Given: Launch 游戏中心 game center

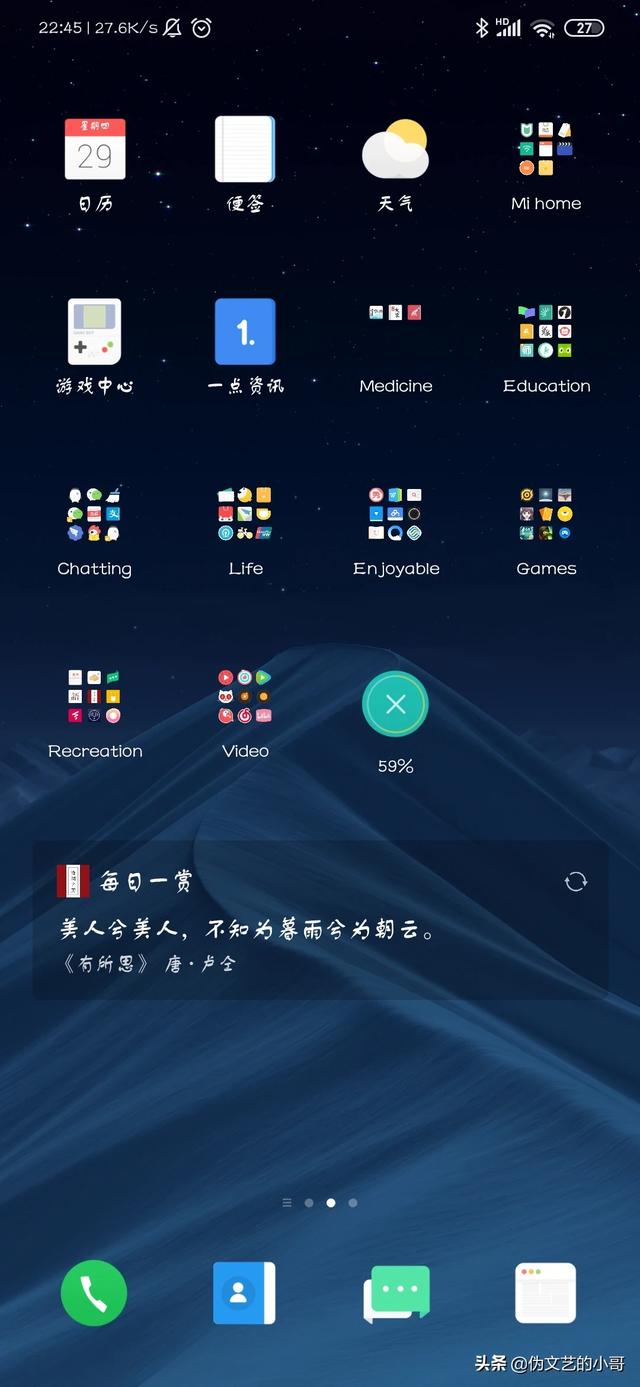Looking at the screenshot, I should 95,332.
